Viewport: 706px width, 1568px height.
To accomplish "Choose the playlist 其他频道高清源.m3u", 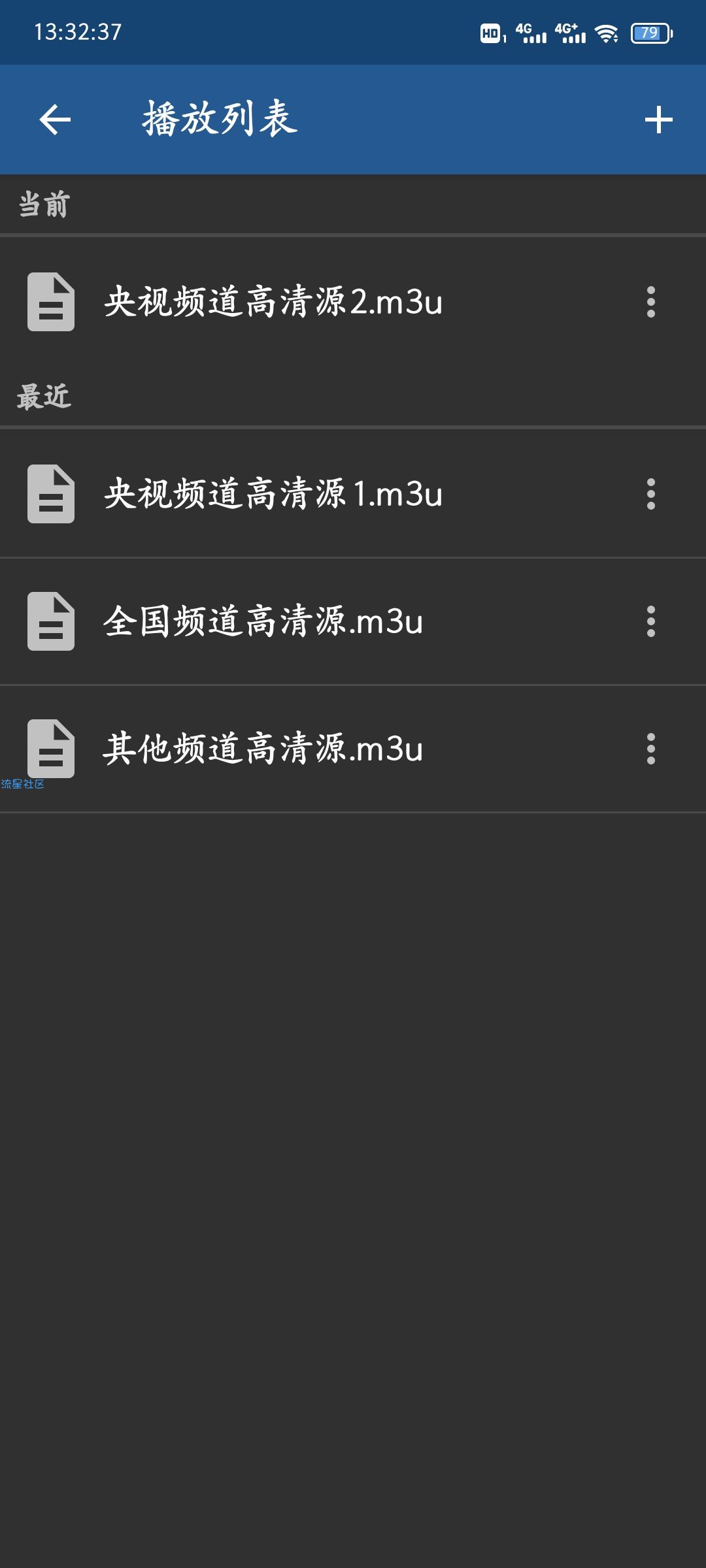I will click(263, 749).
